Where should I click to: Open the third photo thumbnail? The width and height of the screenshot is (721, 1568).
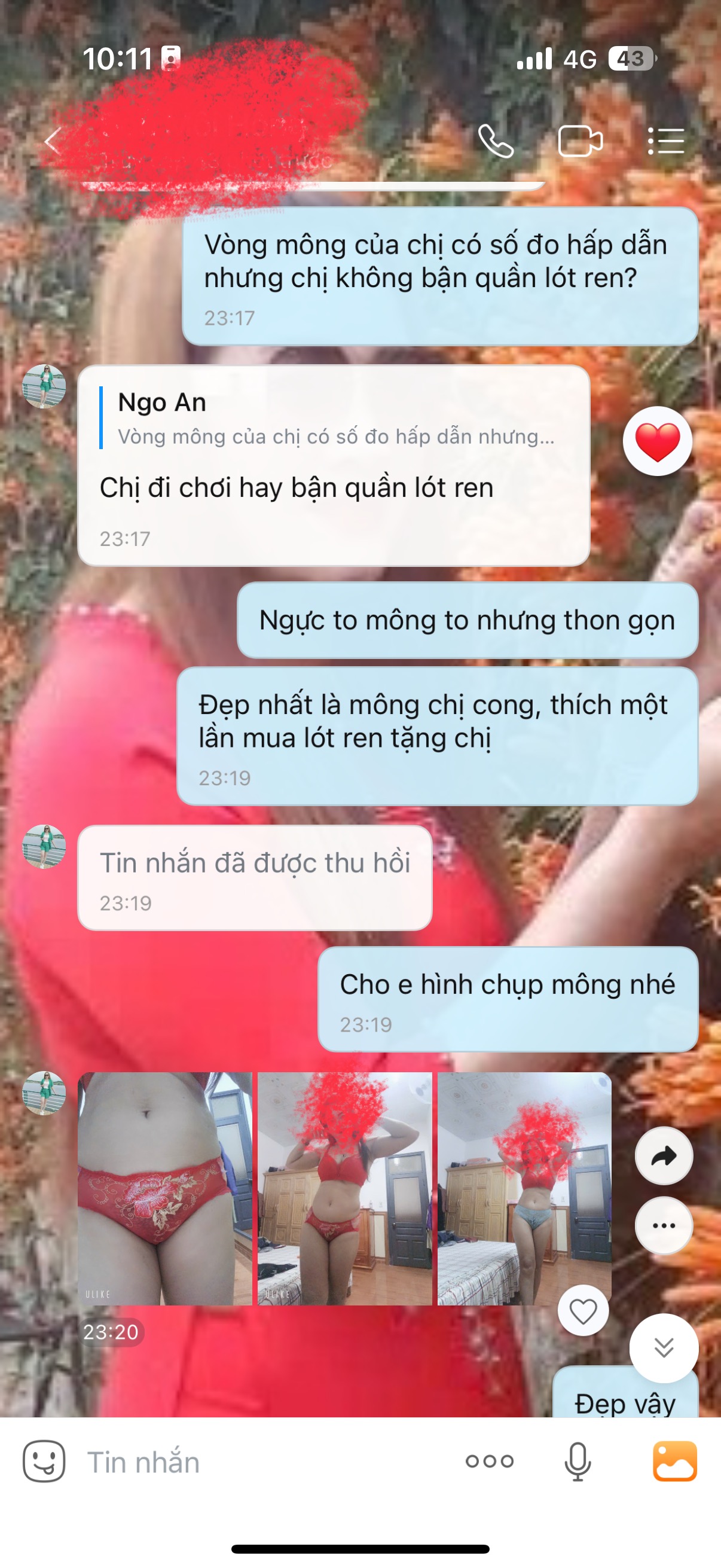[524, 1188]
